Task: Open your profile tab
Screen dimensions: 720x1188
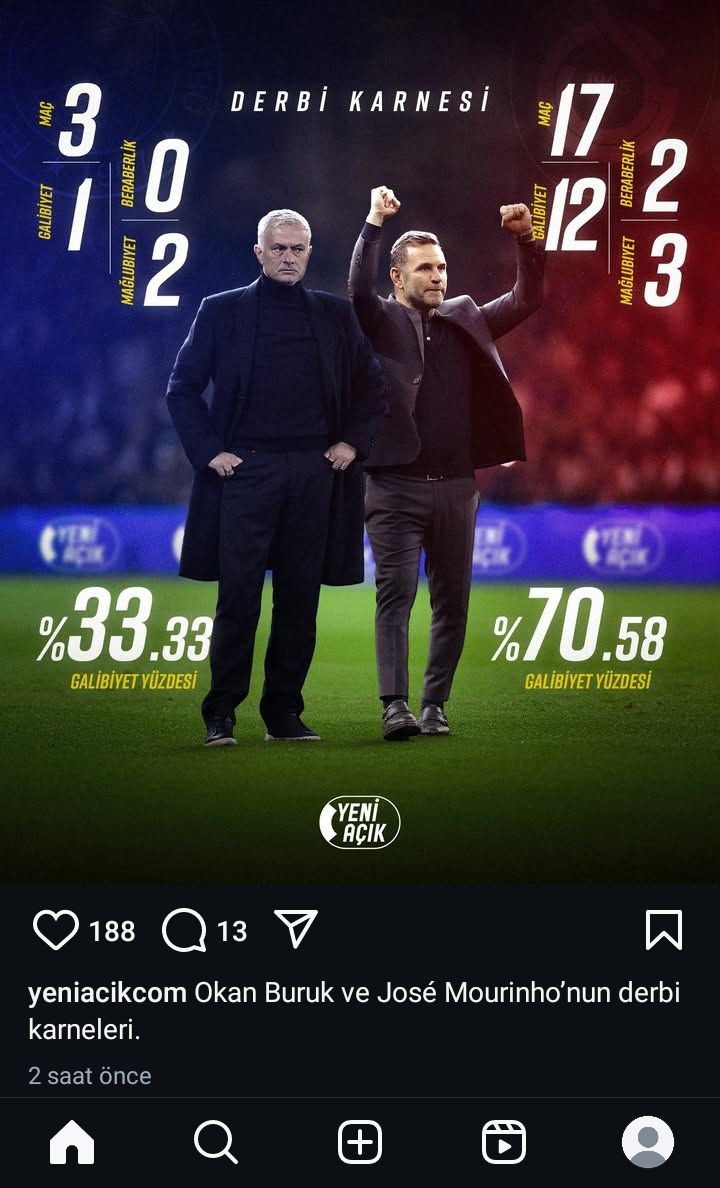Action: tap(648, 1142)
